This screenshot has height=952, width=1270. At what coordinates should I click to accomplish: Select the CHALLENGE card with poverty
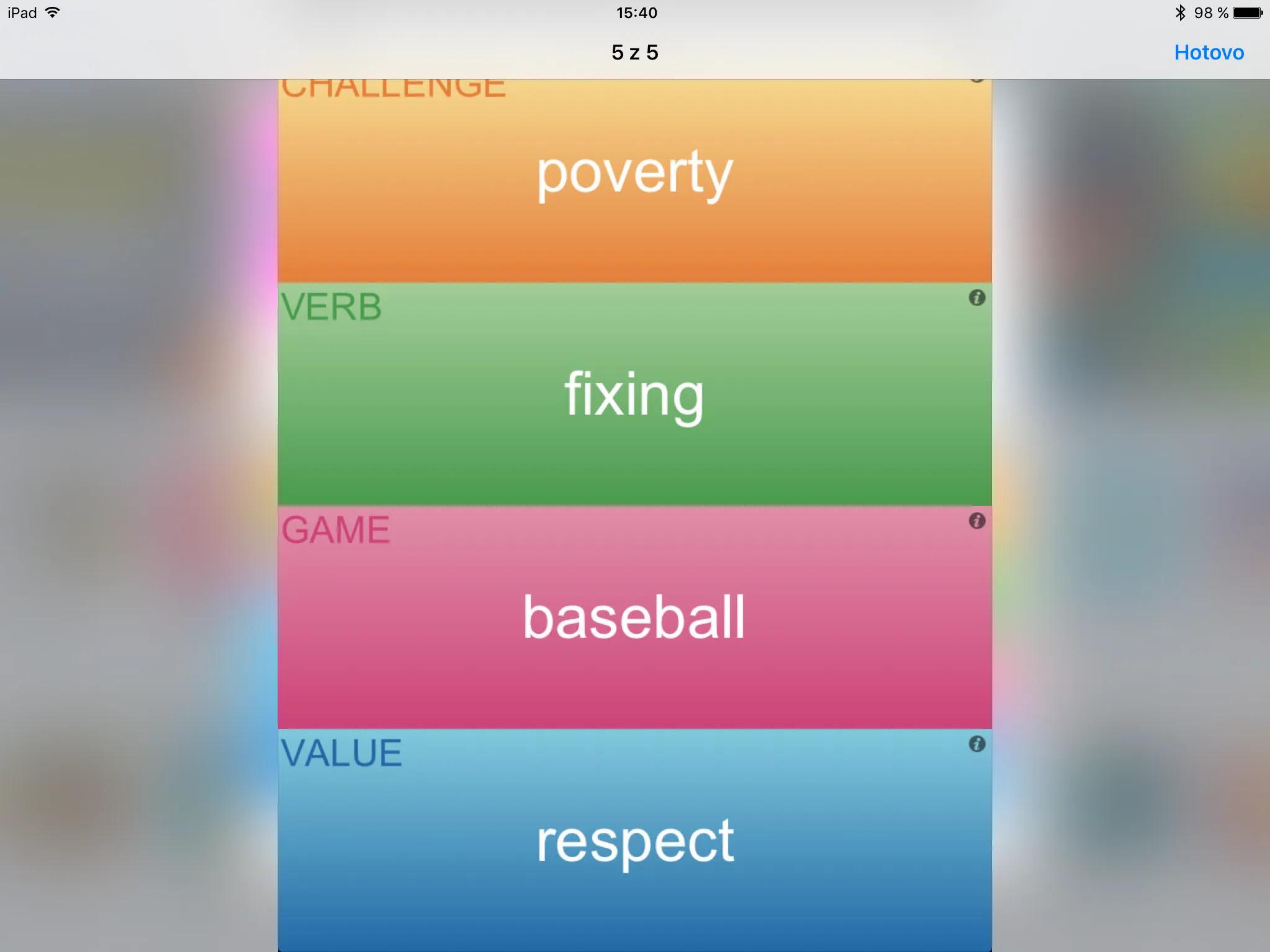[634, 180]
